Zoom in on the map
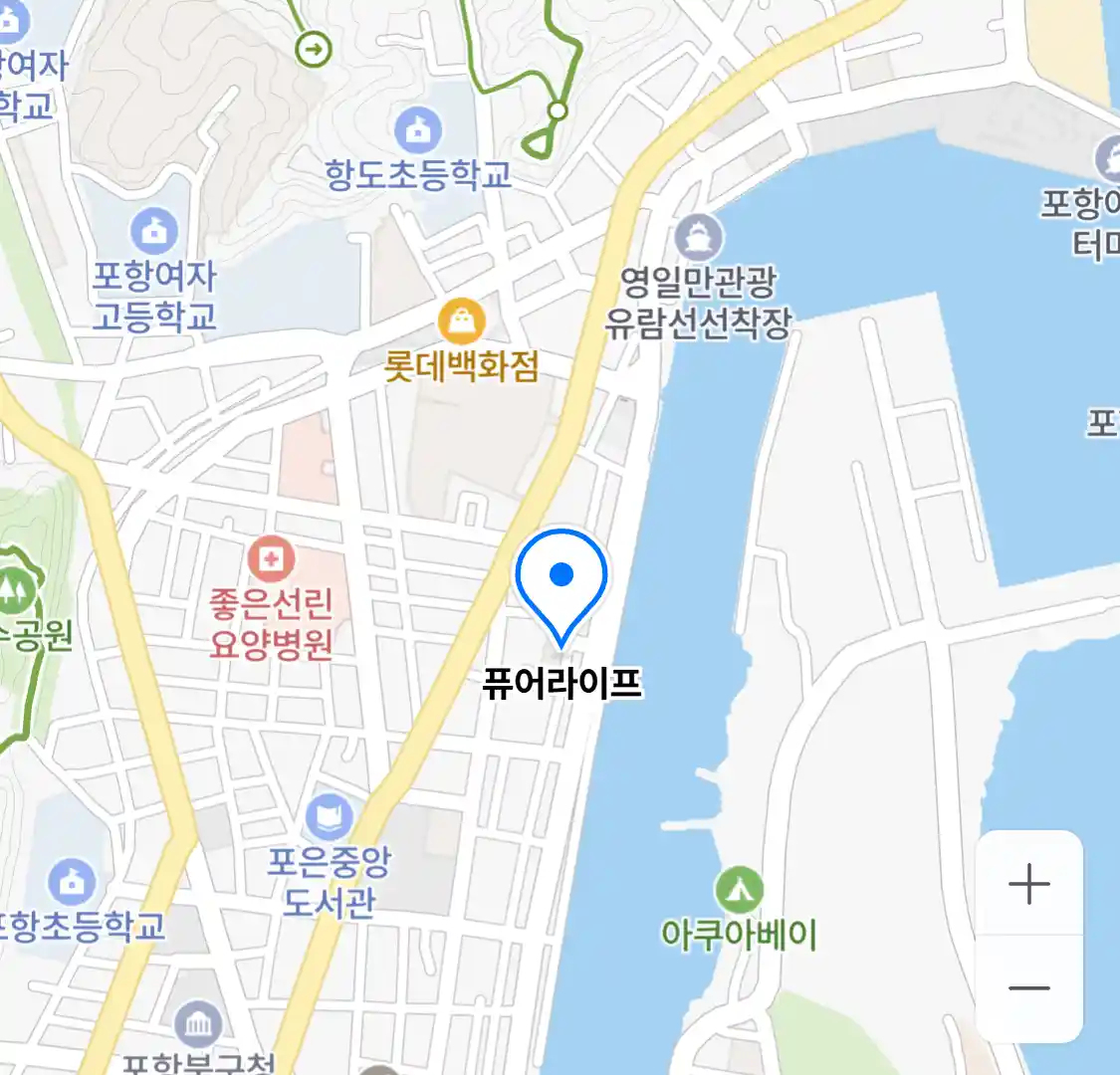Viewport: 1120px width, 1075px height. tap(1028, 884)
